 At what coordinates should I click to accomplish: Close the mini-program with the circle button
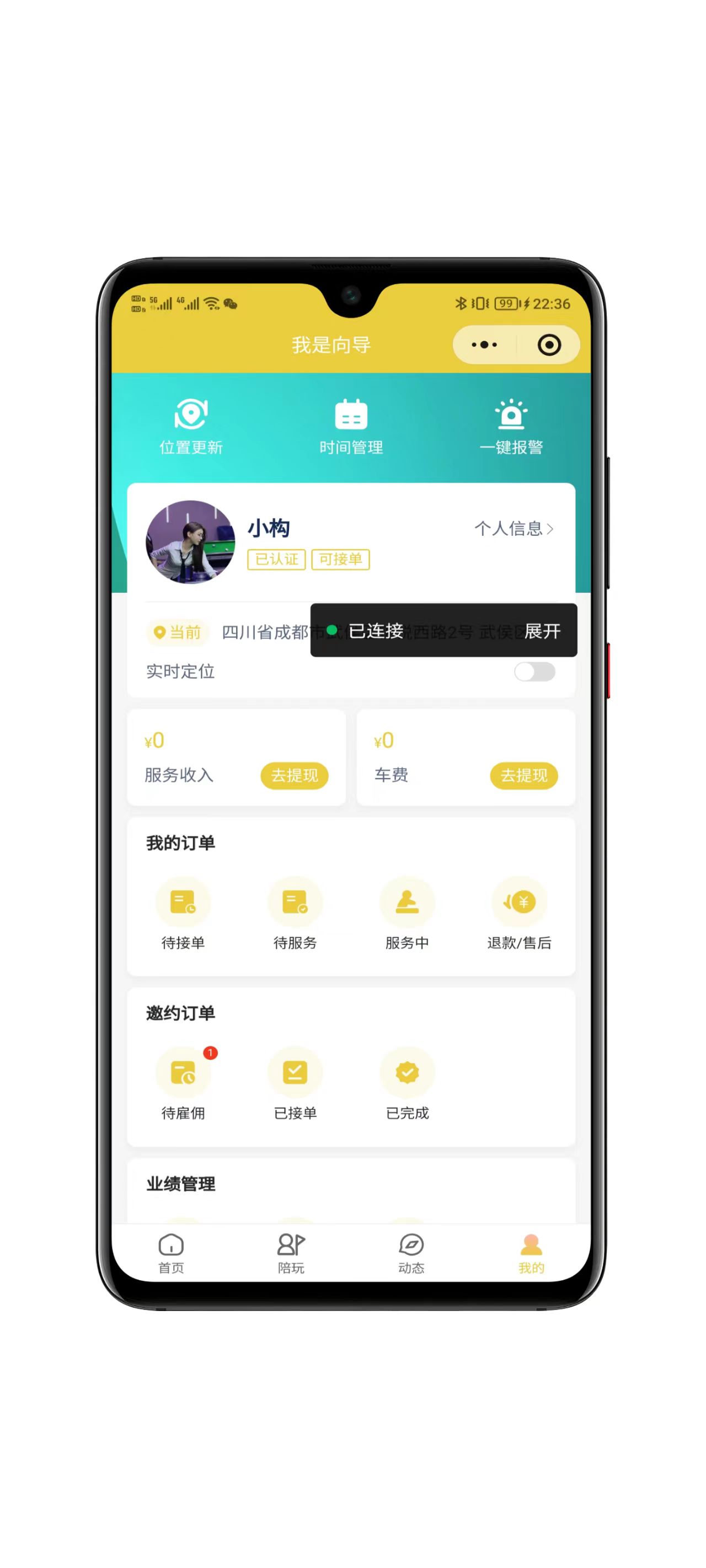pyautogui.click(x=549, y=345)
